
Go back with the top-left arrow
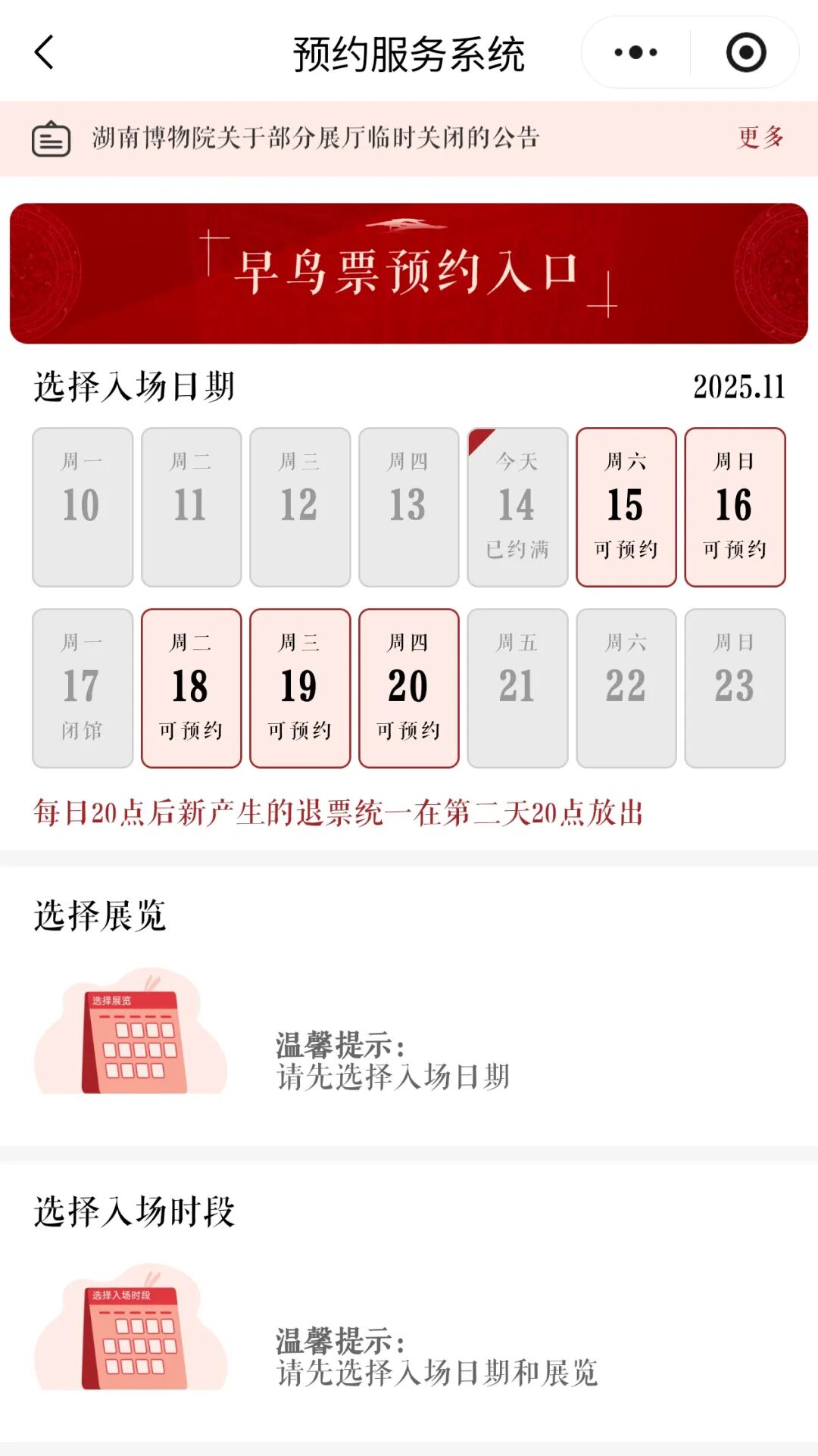pos(45,52)
